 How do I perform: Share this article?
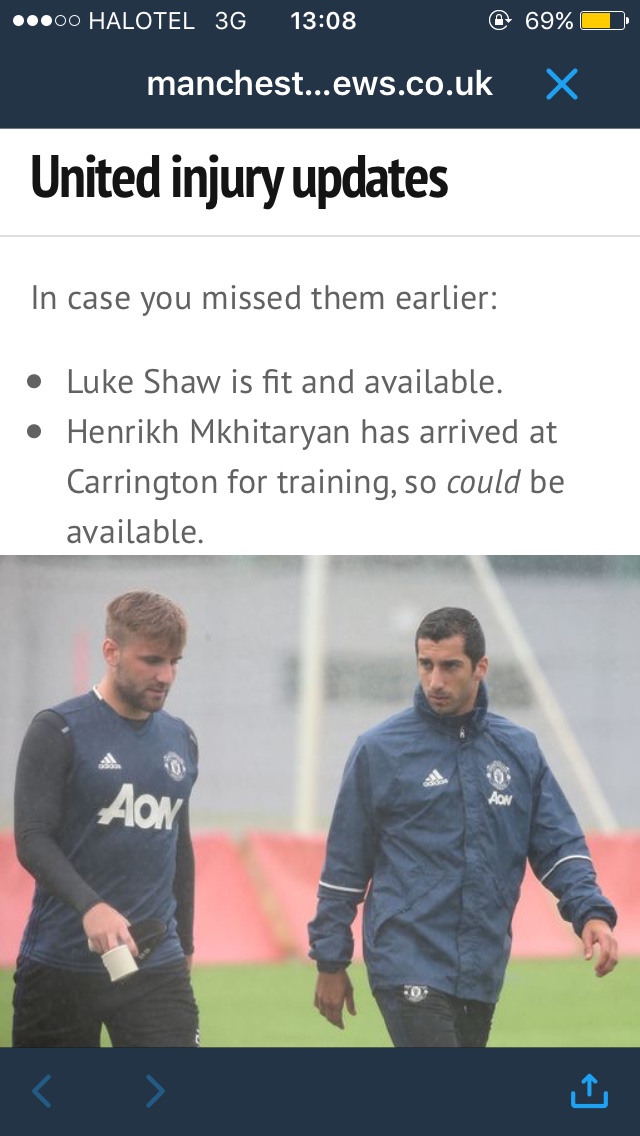(589, 1091)
